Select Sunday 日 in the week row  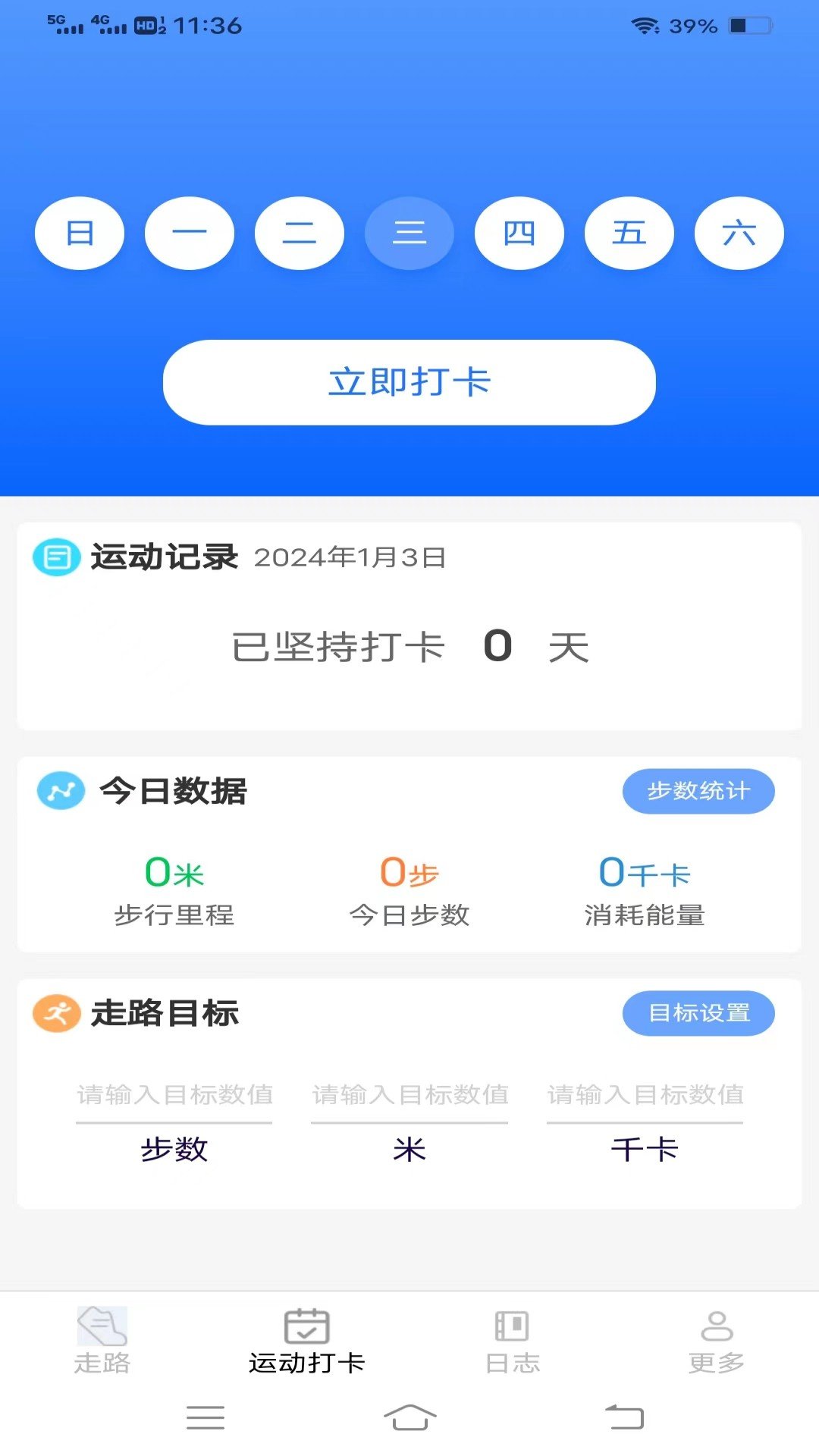[x=79, y=233]
